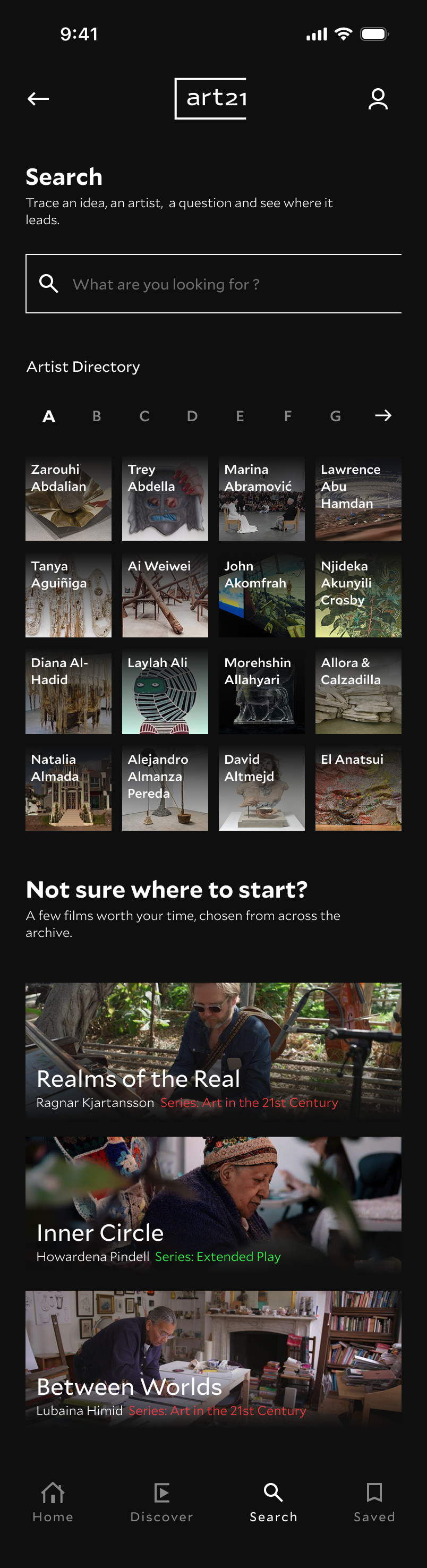Switch to the Home tab
This screenshot has height=1568, width=427.
coord(53,1502)
